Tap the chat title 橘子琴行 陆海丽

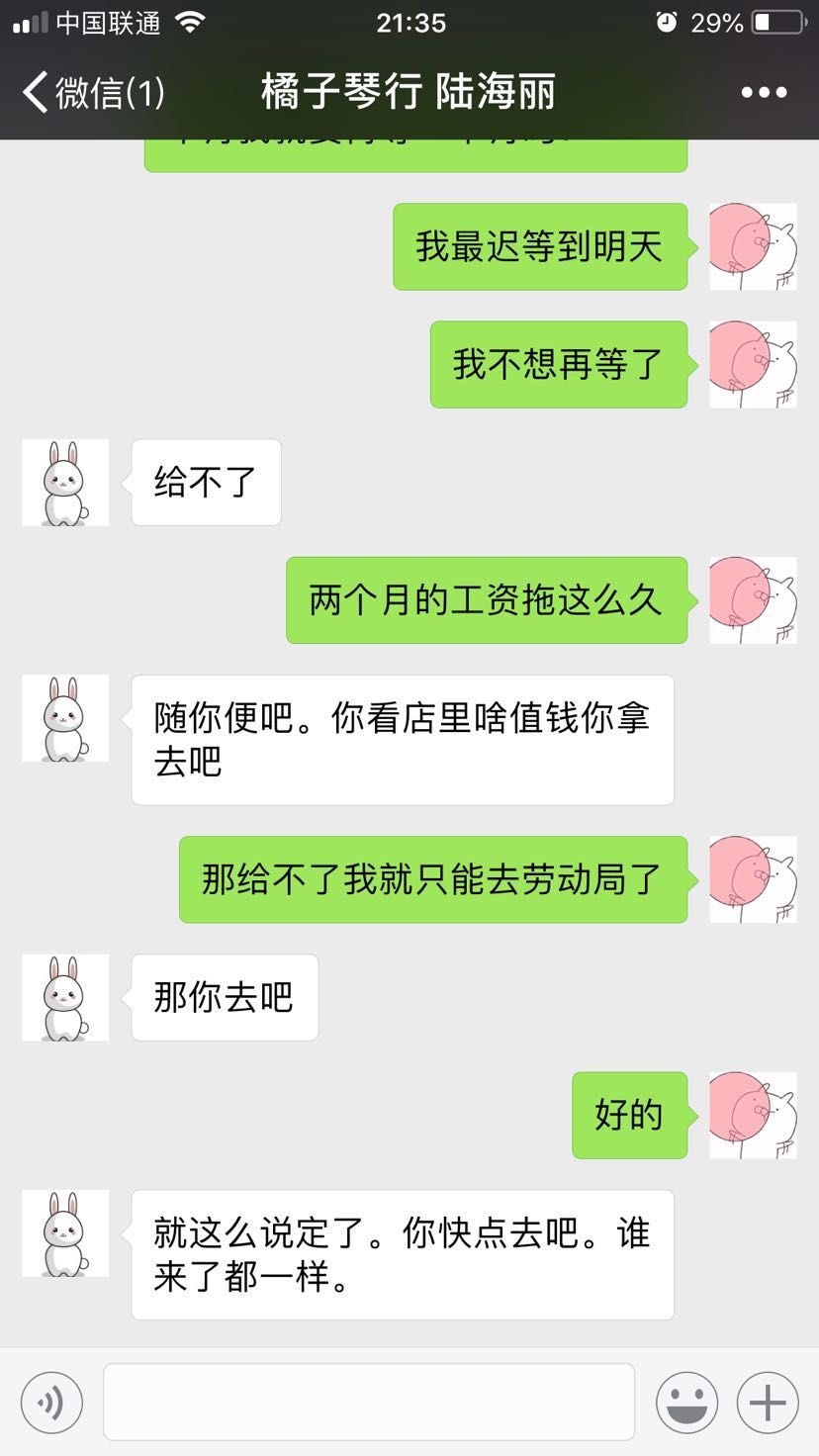[x=409, y=92]
